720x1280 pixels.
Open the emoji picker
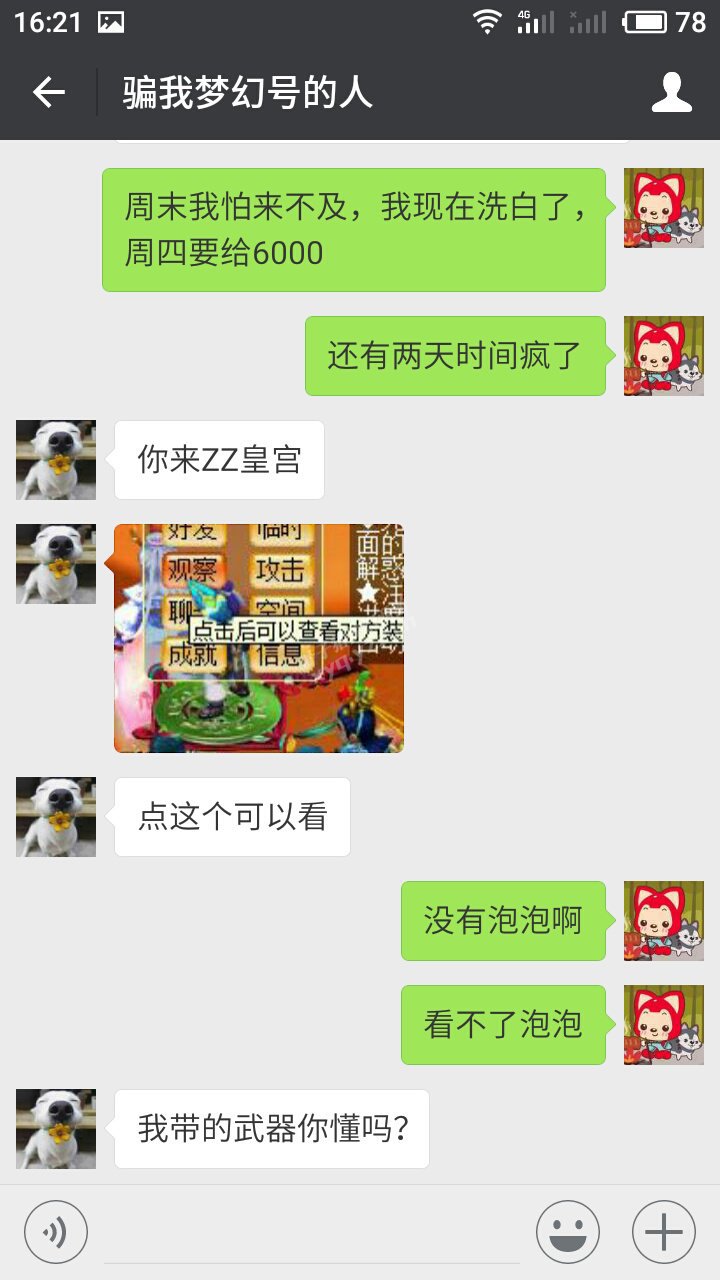[x=568, y=1232]
